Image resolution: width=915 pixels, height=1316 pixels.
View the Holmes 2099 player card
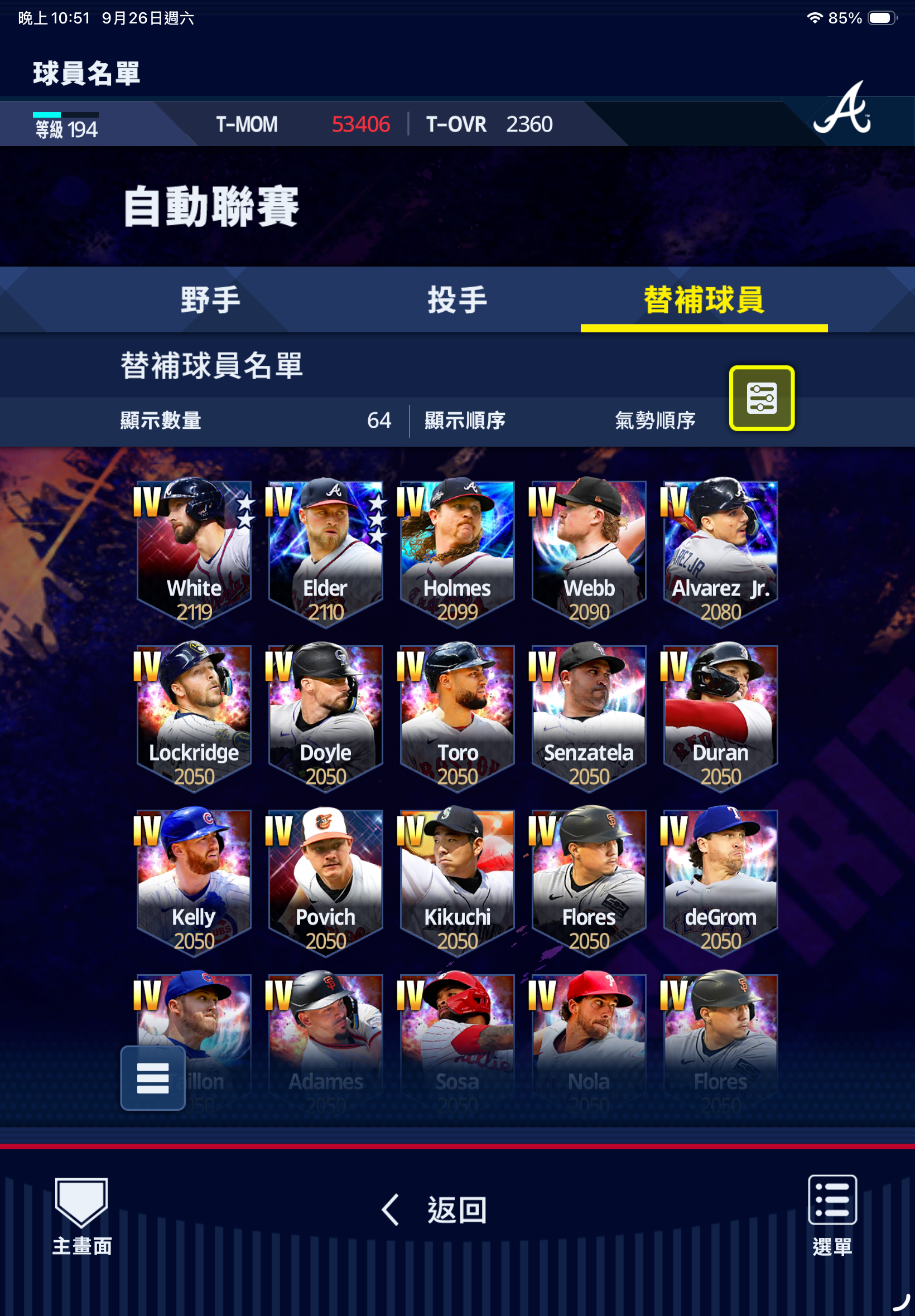458,551
